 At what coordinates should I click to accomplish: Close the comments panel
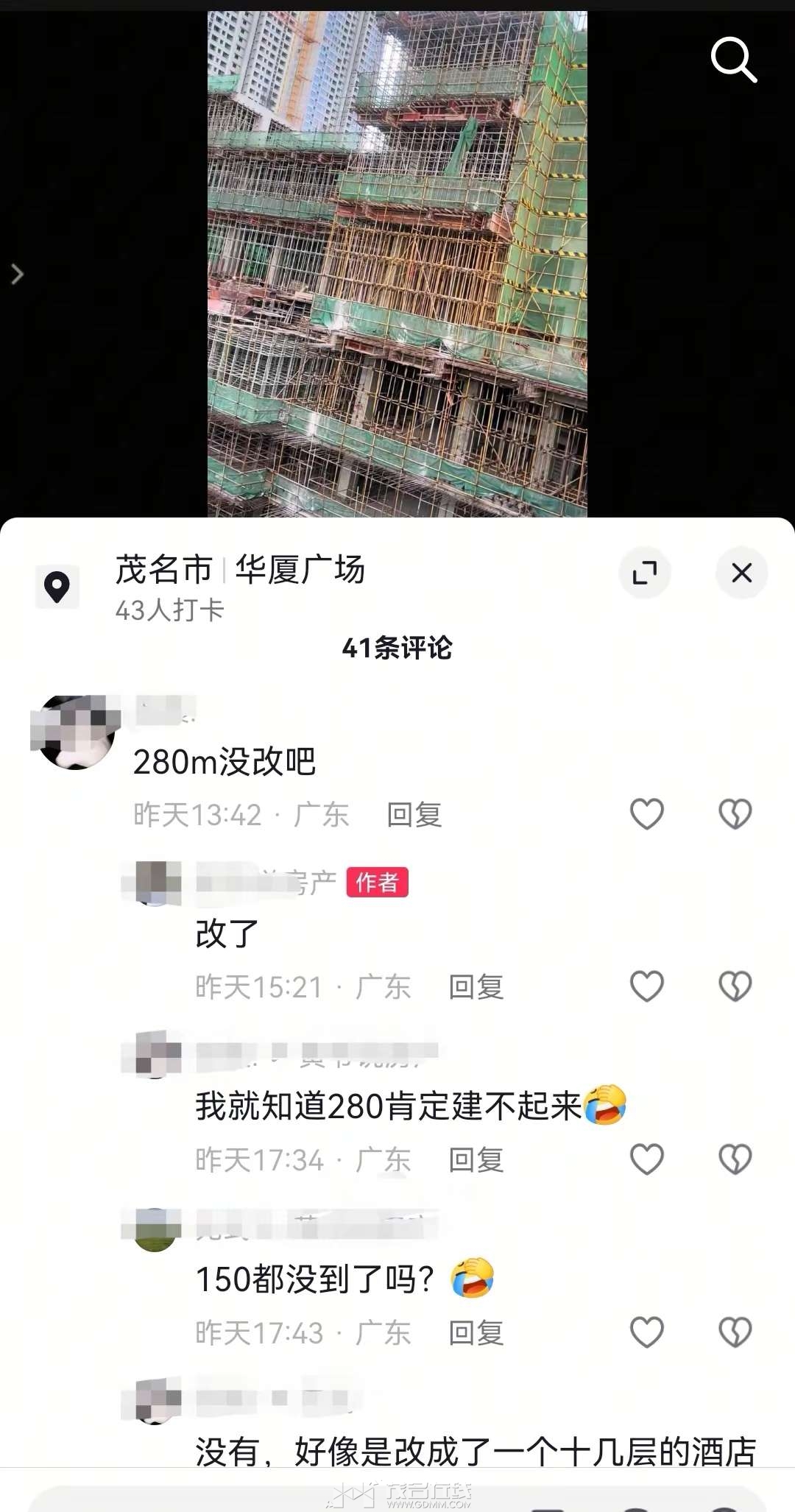(741, 573)
